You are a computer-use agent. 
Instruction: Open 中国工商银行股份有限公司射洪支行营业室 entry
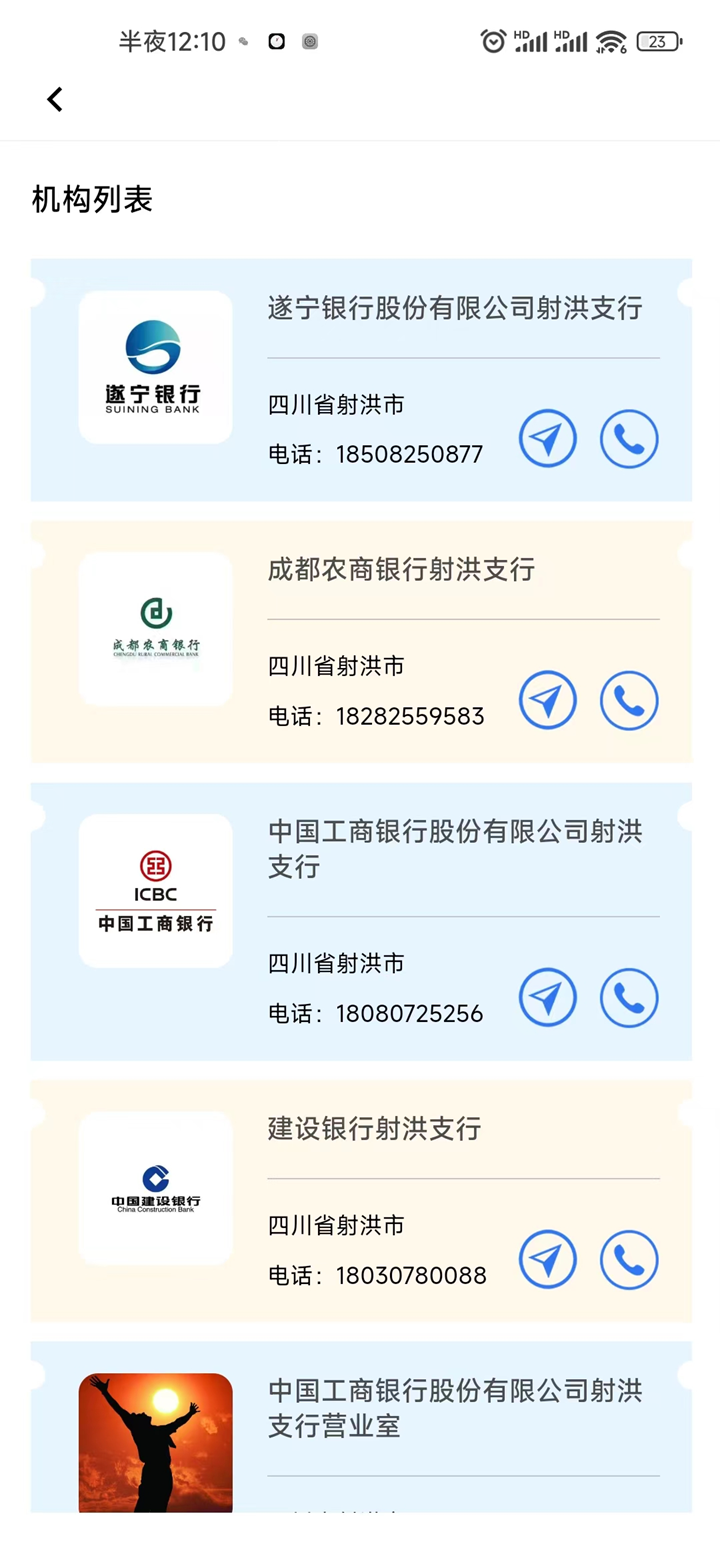point(454,1407)
